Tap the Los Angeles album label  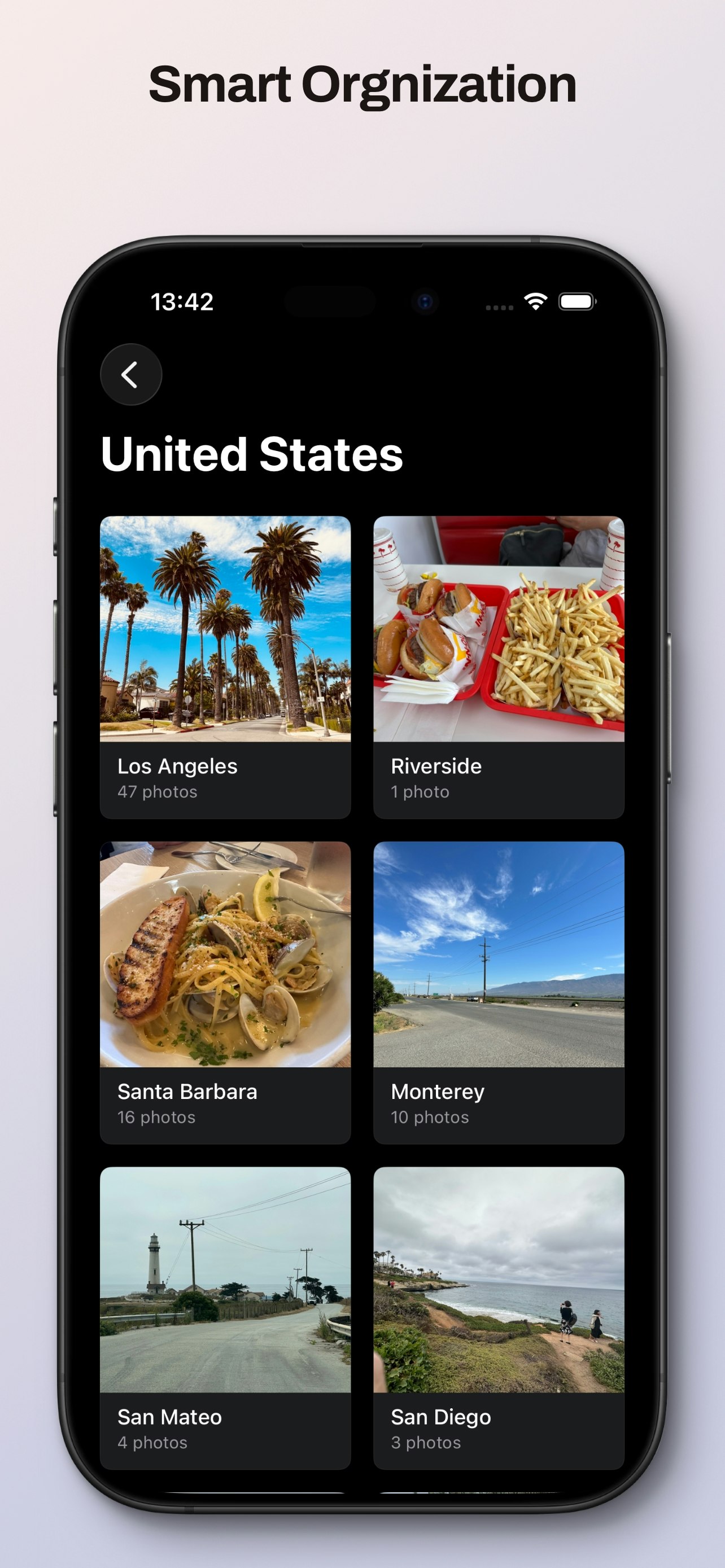[x=178, y=766]
